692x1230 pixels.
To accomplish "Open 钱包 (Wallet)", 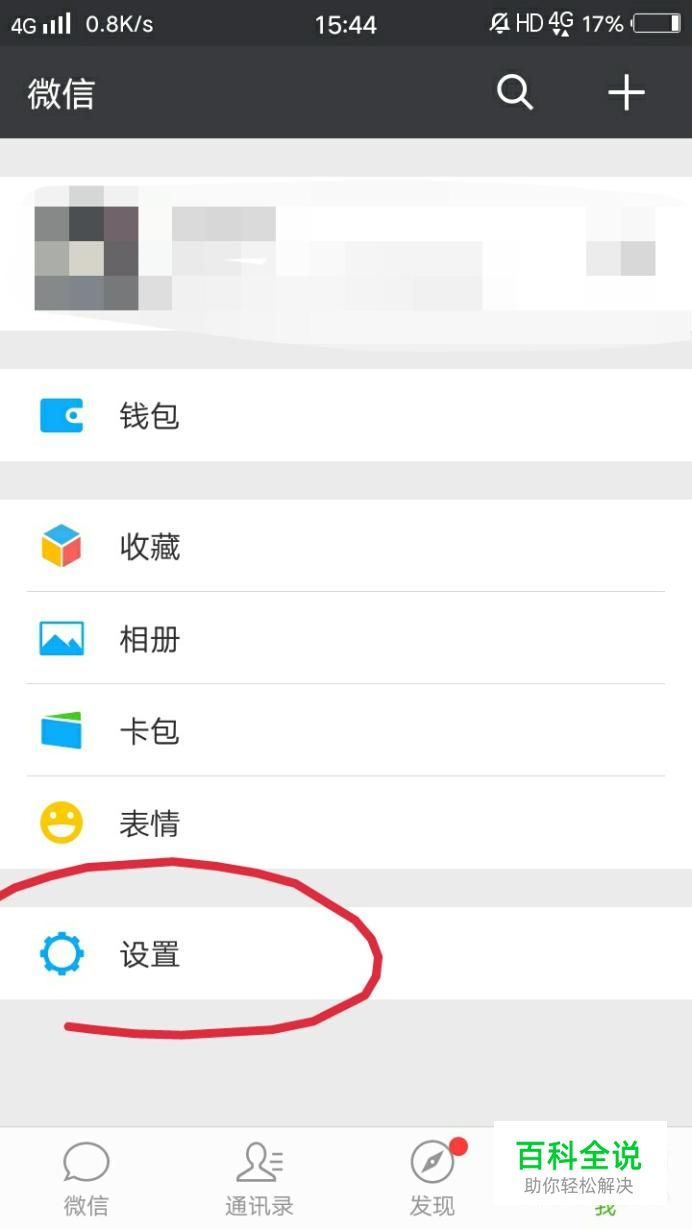I will coord(345,415).
